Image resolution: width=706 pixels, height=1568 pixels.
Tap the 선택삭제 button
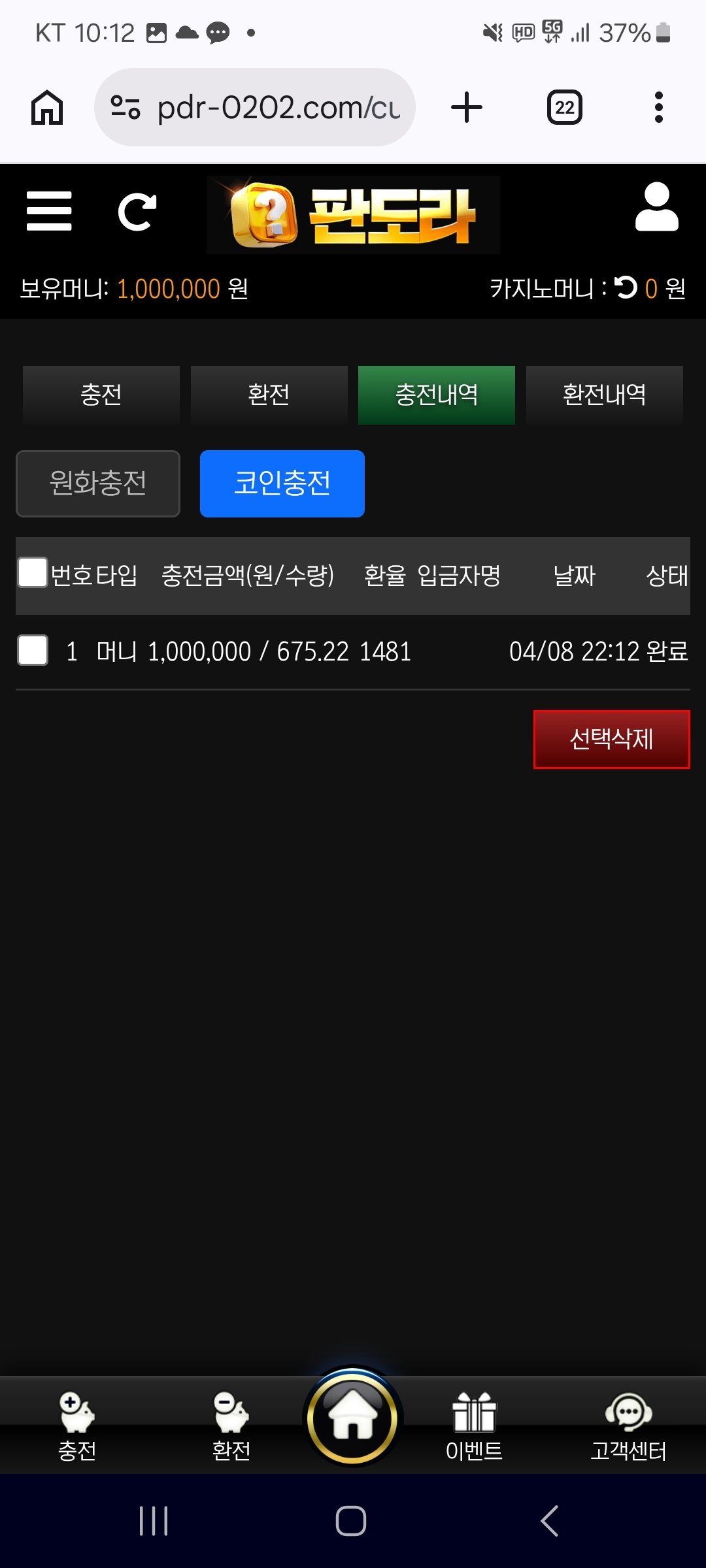[x=611, y=740]
